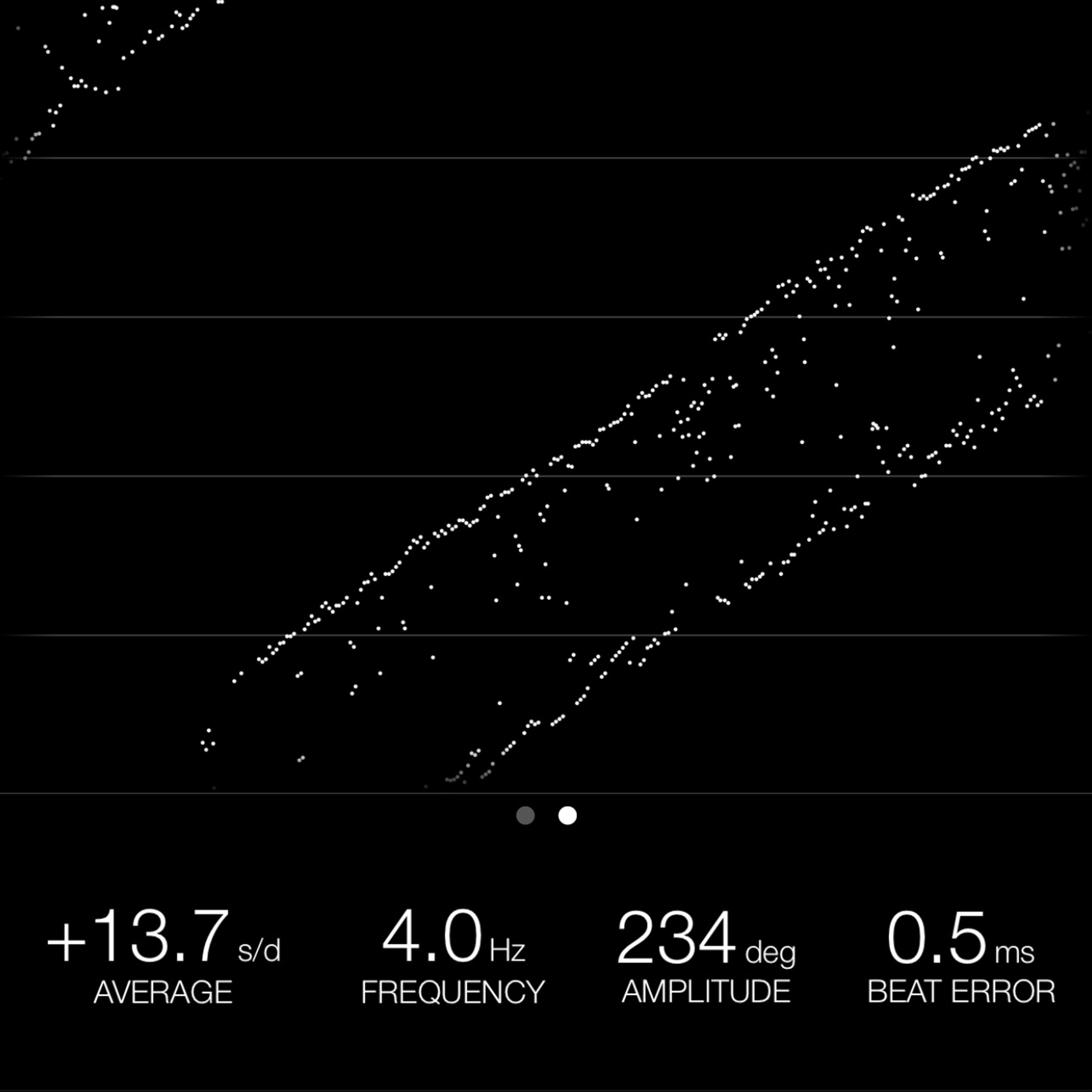The width and height of the screenshot is (1092, 1092).
Task: Switch to the first page indicator dot
Action: point(526,816)
